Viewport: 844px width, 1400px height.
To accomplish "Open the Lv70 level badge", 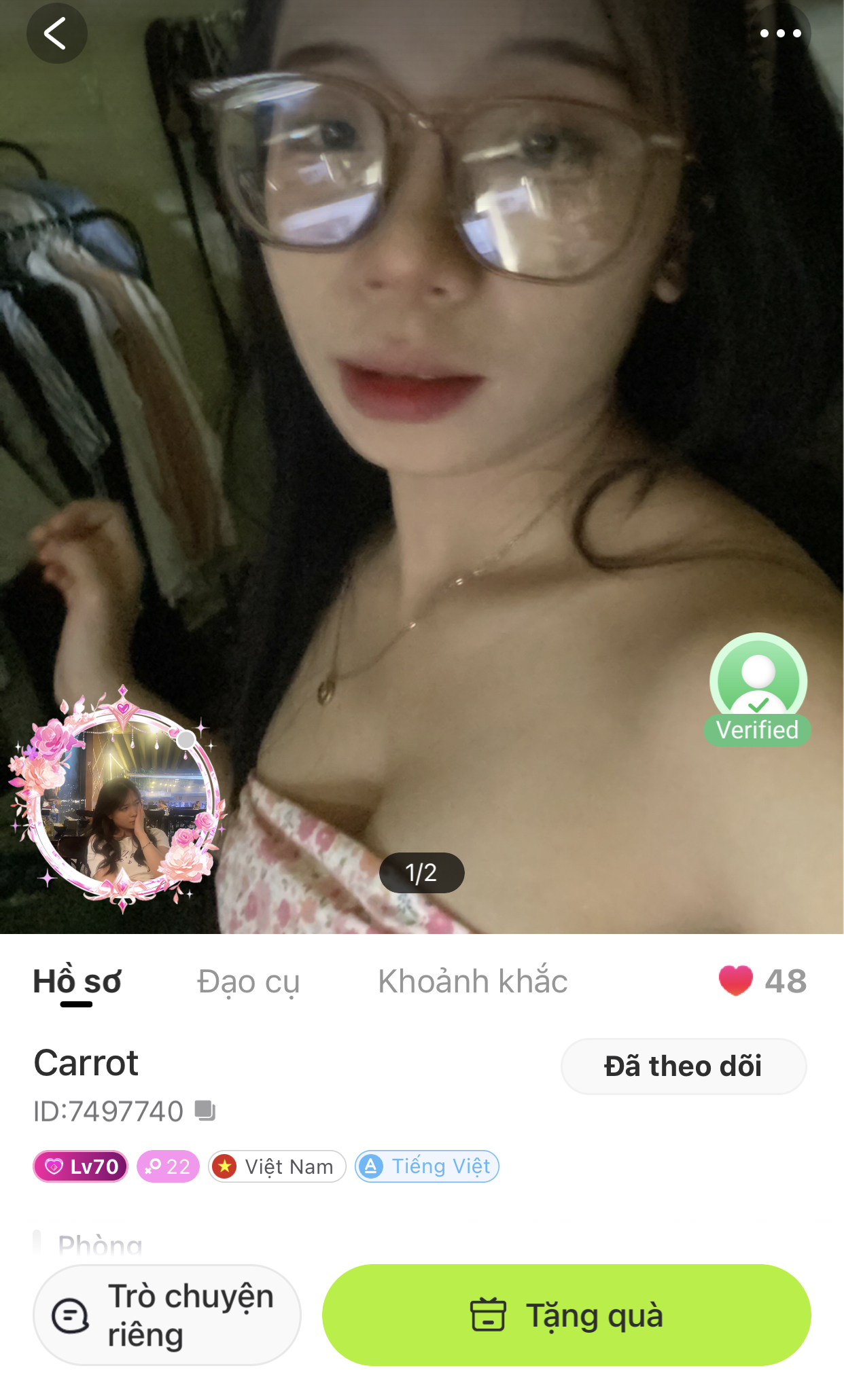I will coord(80,1166).
